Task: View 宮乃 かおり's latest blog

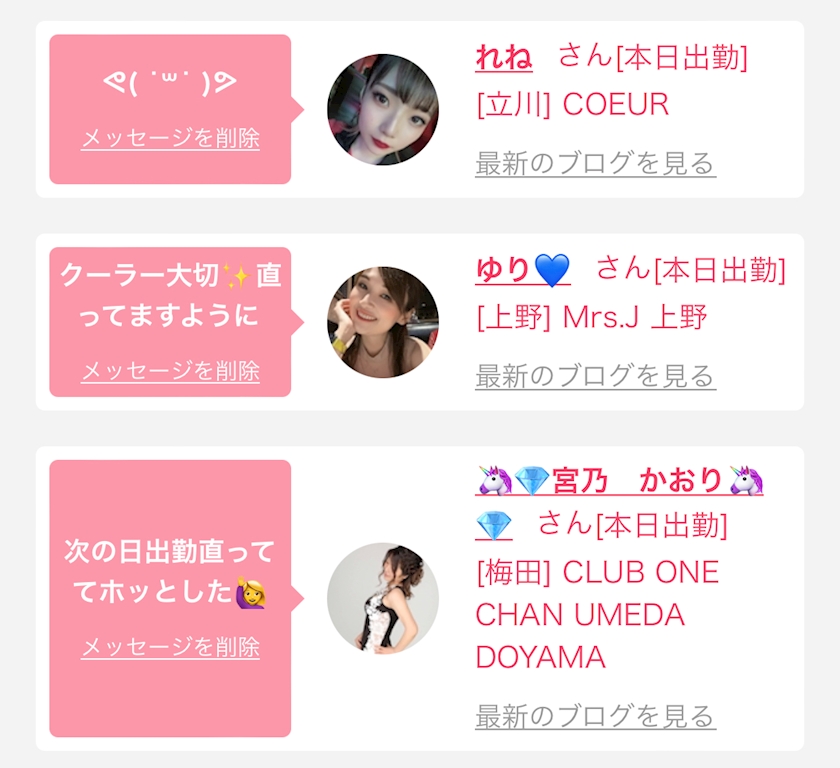Action: [595, 716]
